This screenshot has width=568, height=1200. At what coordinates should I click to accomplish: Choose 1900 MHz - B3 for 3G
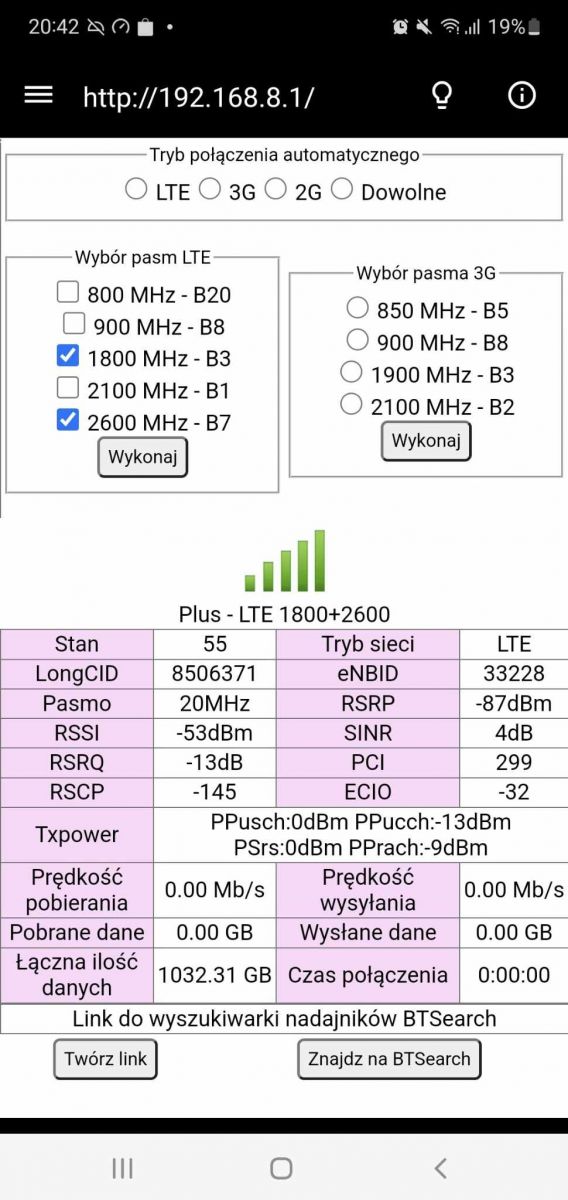tap(351, 372)
